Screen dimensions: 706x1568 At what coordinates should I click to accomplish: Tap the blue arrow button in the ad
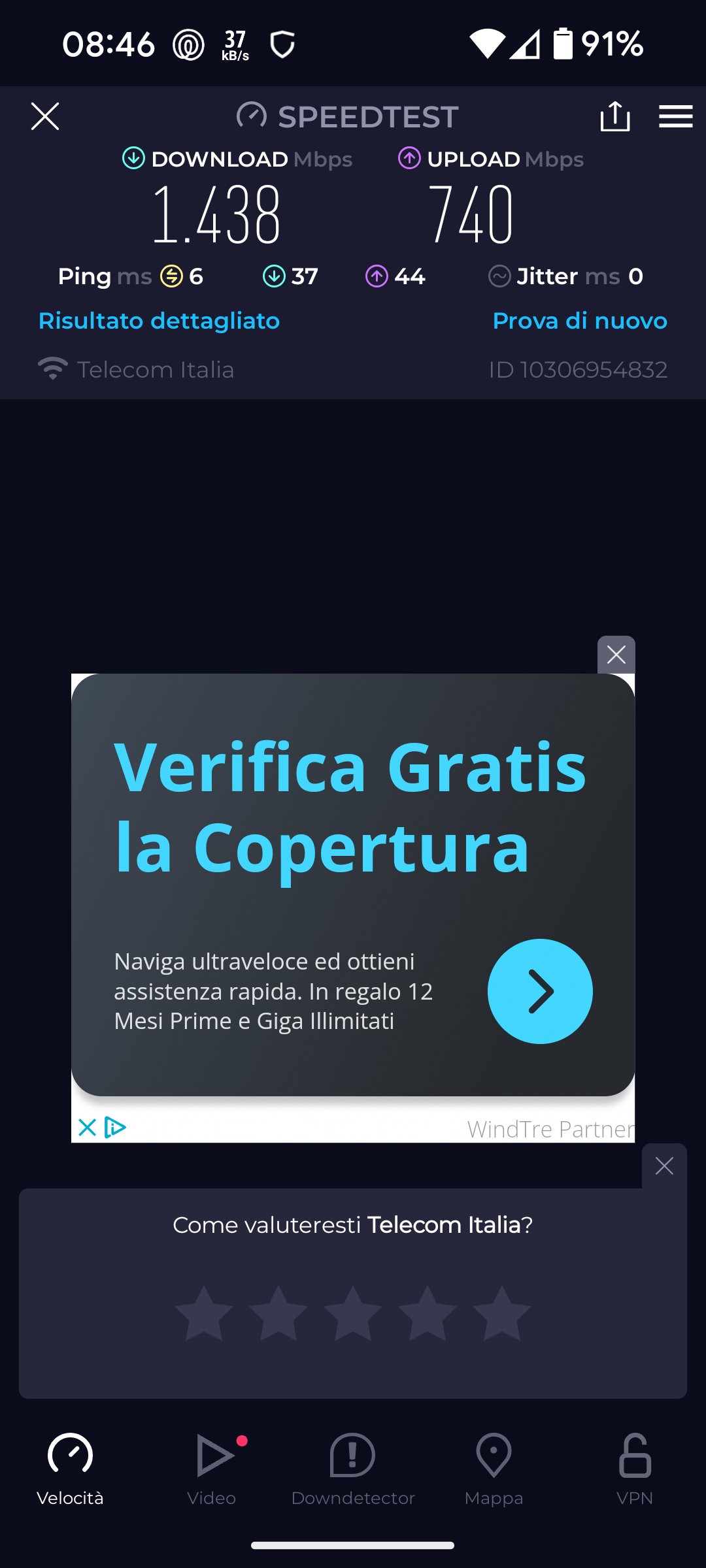pos(540,991)
